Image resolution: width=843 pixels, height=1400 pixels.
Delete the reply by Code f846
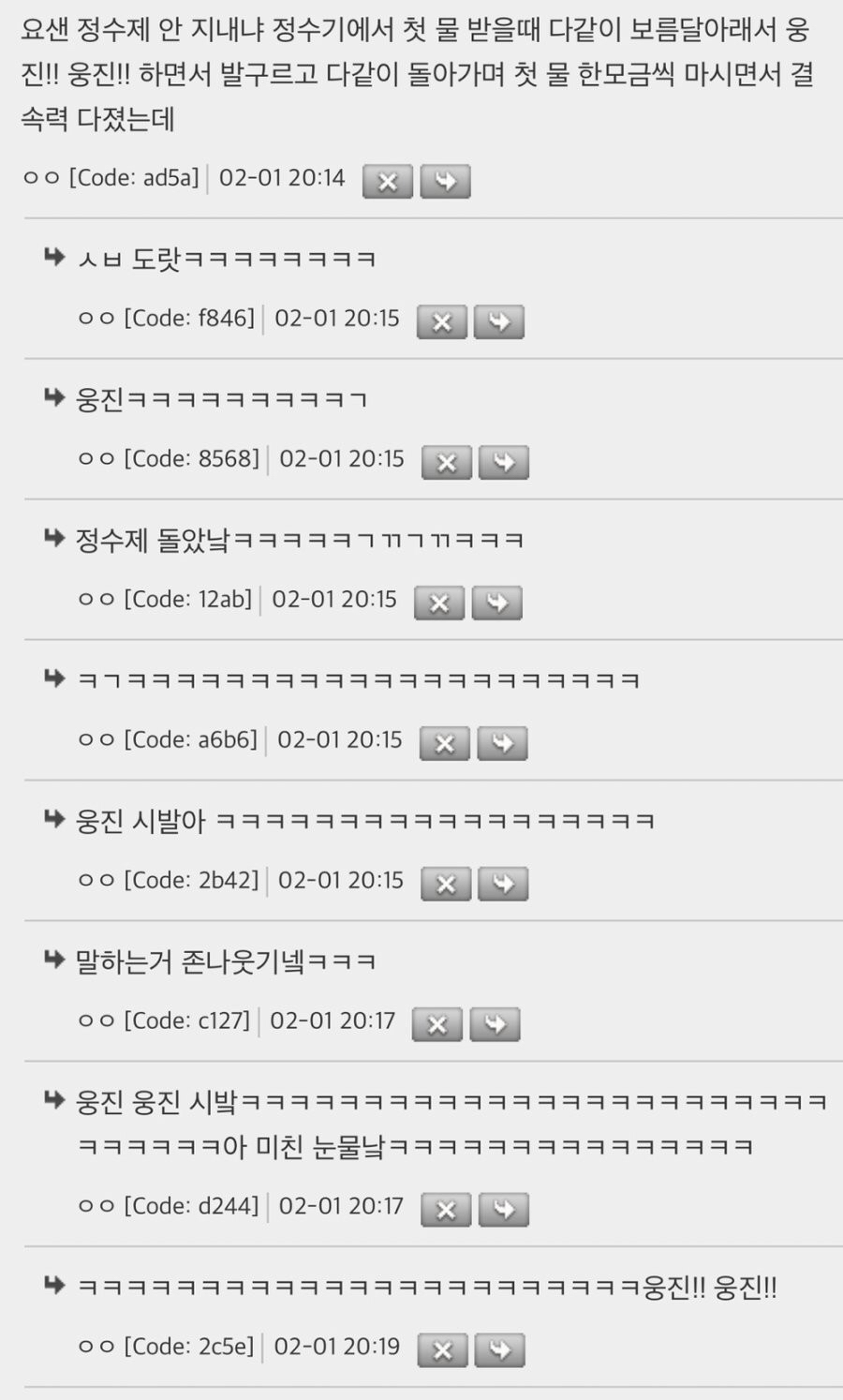[441, 321]
